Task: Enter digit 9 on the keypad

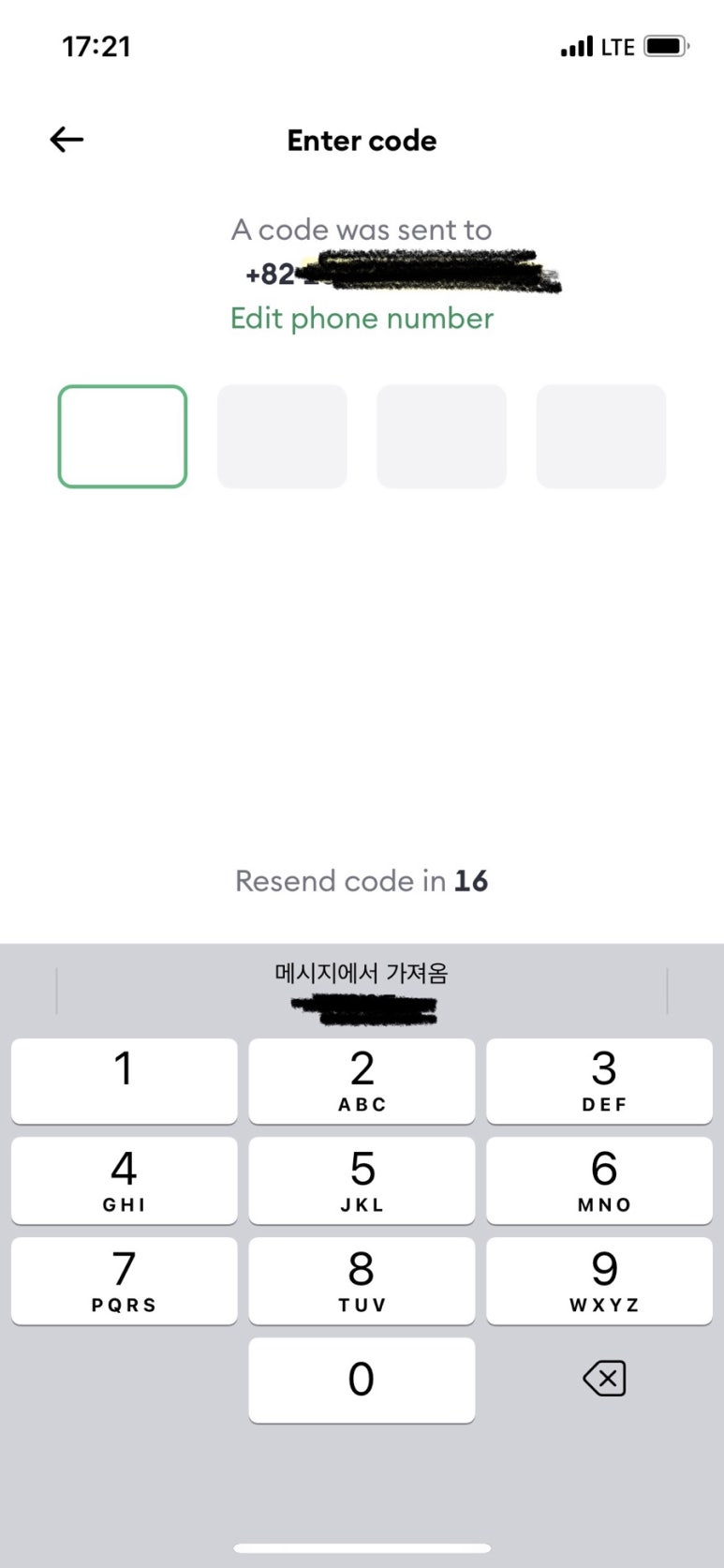Action: point(599,1279)
